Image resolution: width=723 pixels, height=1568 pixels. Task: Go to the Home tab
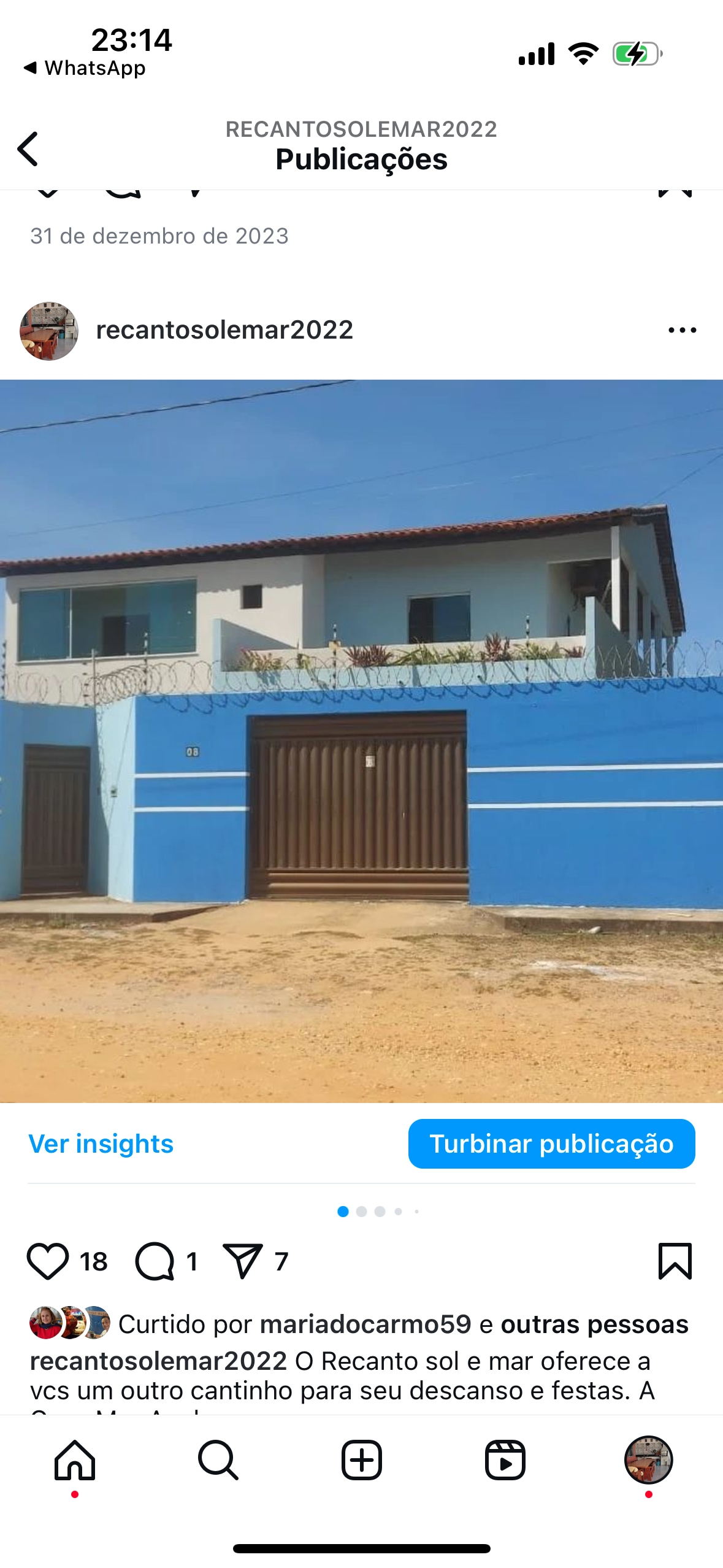pyautogui.click(x=75, y=1460)
